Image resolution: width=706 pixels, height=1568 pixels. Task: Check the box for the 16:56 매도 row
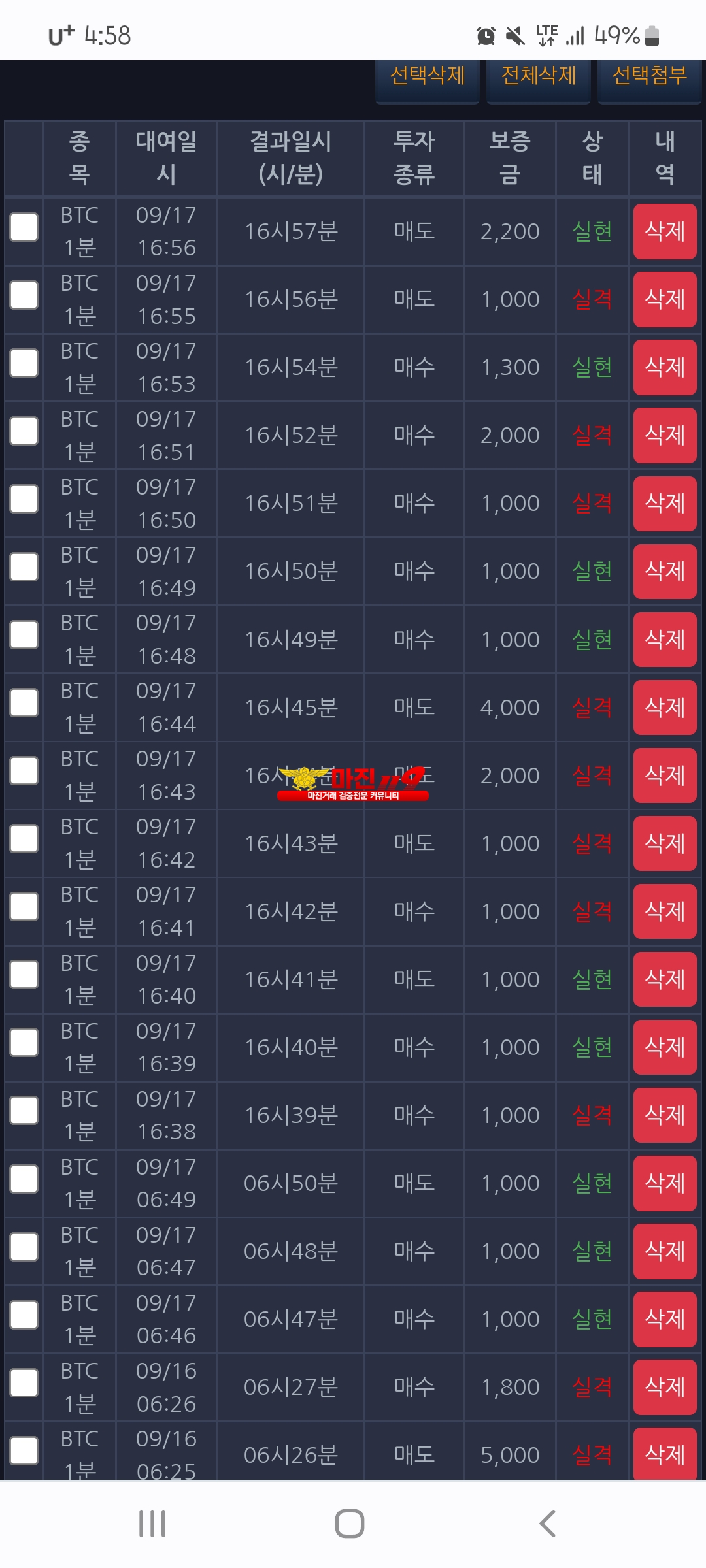(x=24, y=227)
